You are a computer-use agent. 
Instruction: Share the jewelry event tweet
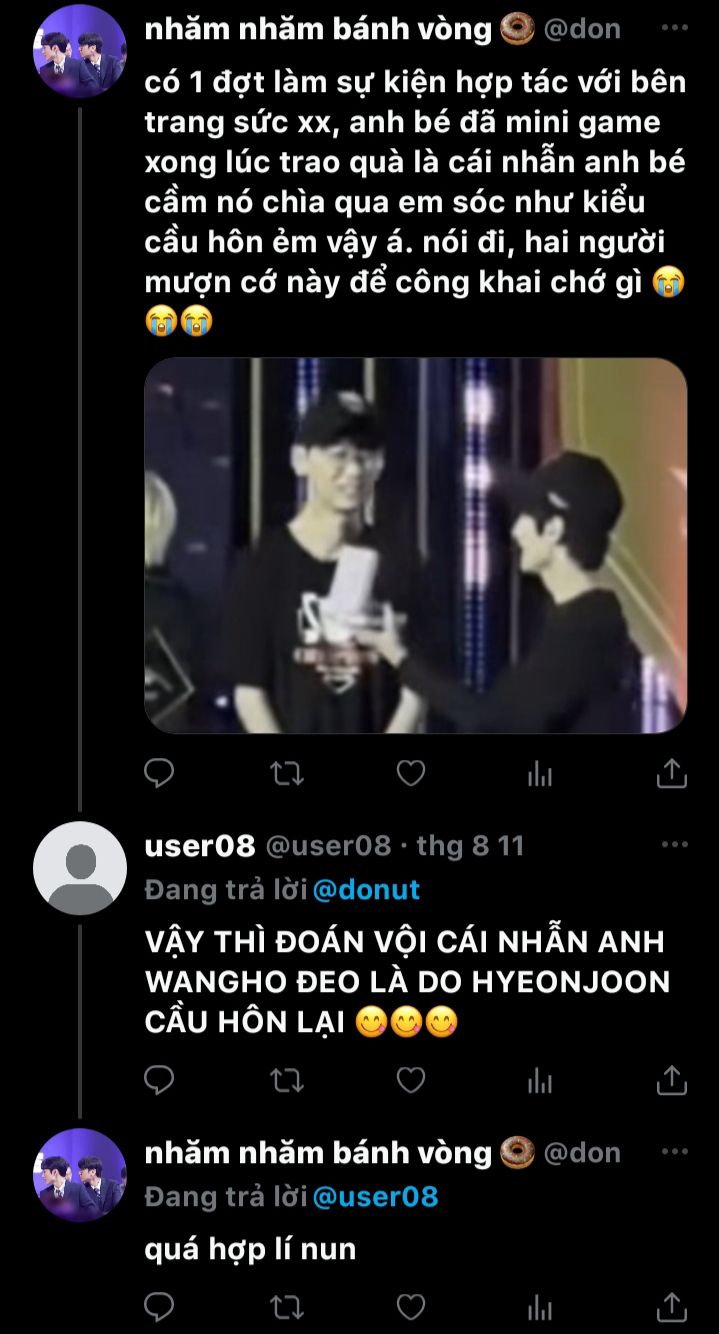[671, 773]
